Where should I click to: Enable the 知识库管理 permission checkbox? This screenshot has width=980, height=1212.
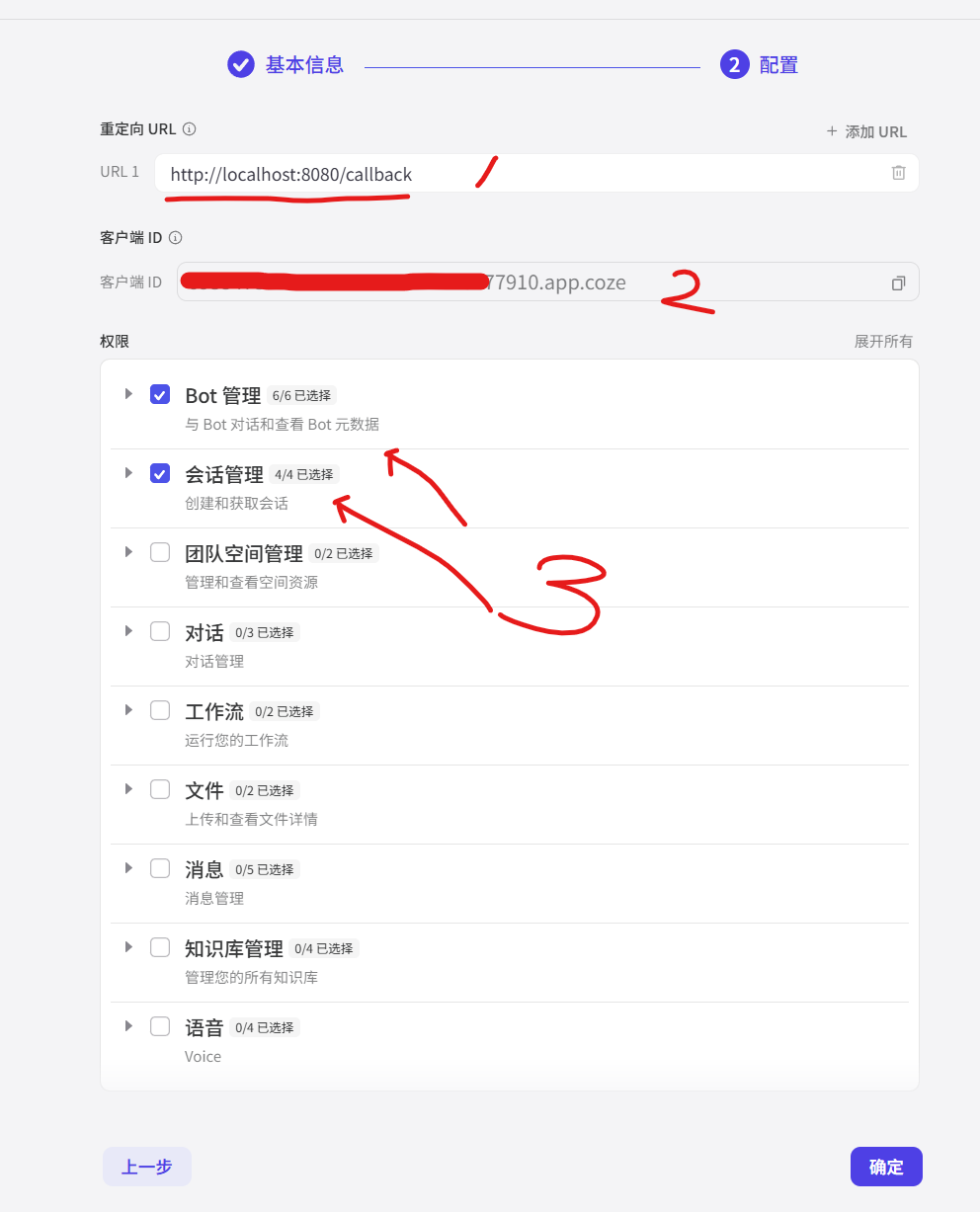pos(160,947)
